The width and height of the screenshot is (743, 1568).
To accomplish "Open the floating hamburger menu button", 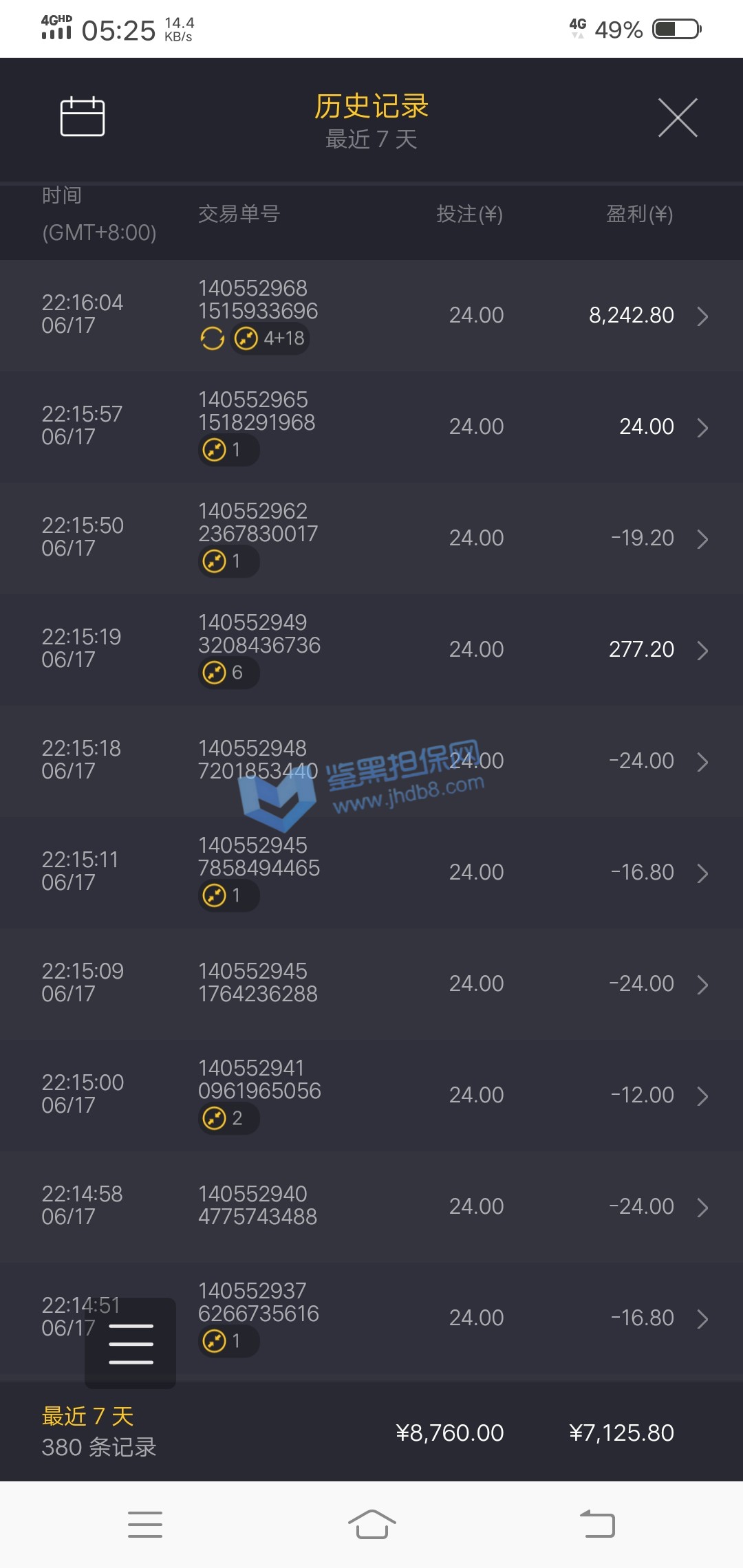I will tap(131, 1343).
